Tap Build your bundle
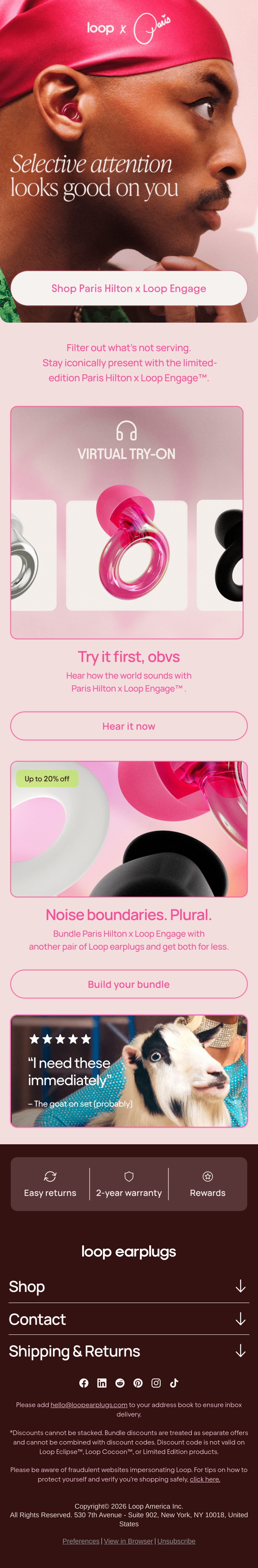258x1568 pixels. point(129,984)
